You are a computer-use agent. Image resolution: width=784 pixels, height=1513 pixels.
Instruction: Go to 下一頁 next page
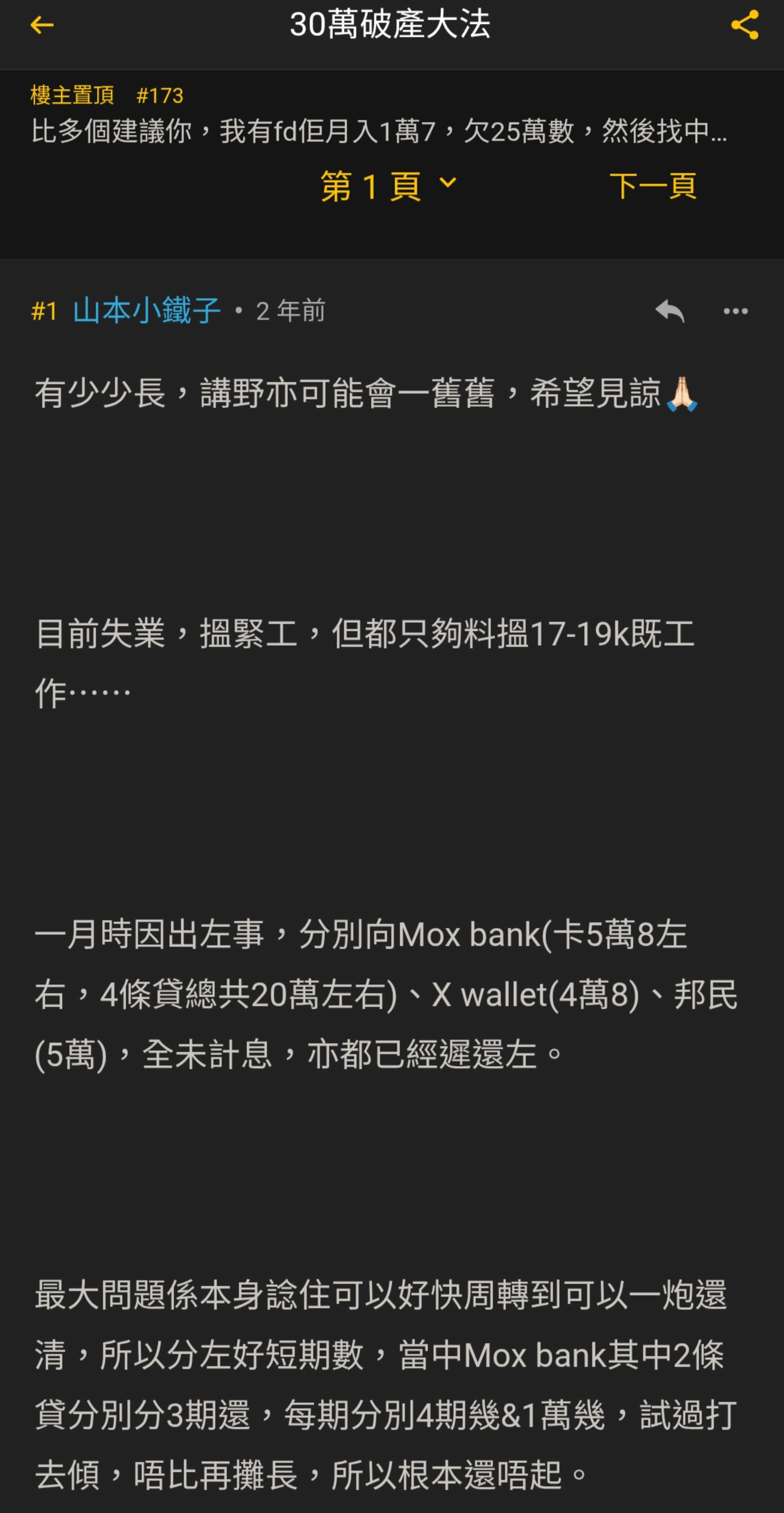(x=652, y=187)
